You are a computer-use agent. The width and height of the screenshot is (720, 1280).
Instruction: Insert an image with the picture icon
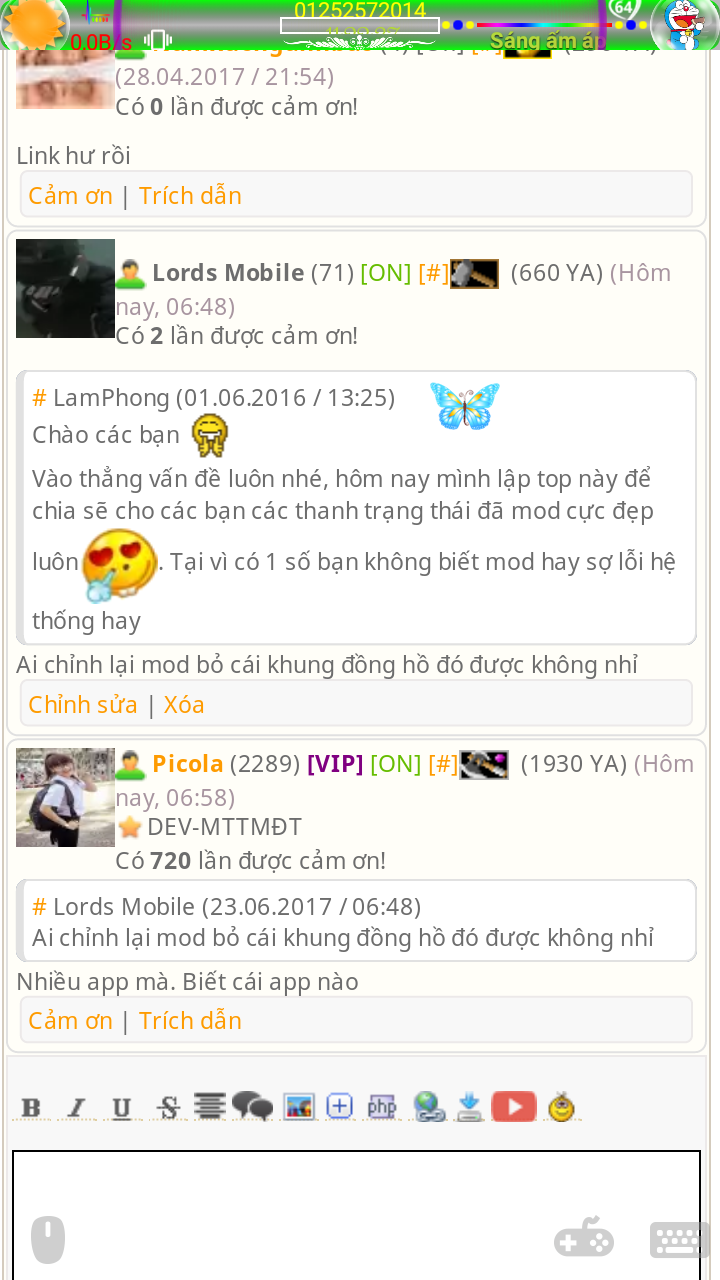coord(299,1106)
